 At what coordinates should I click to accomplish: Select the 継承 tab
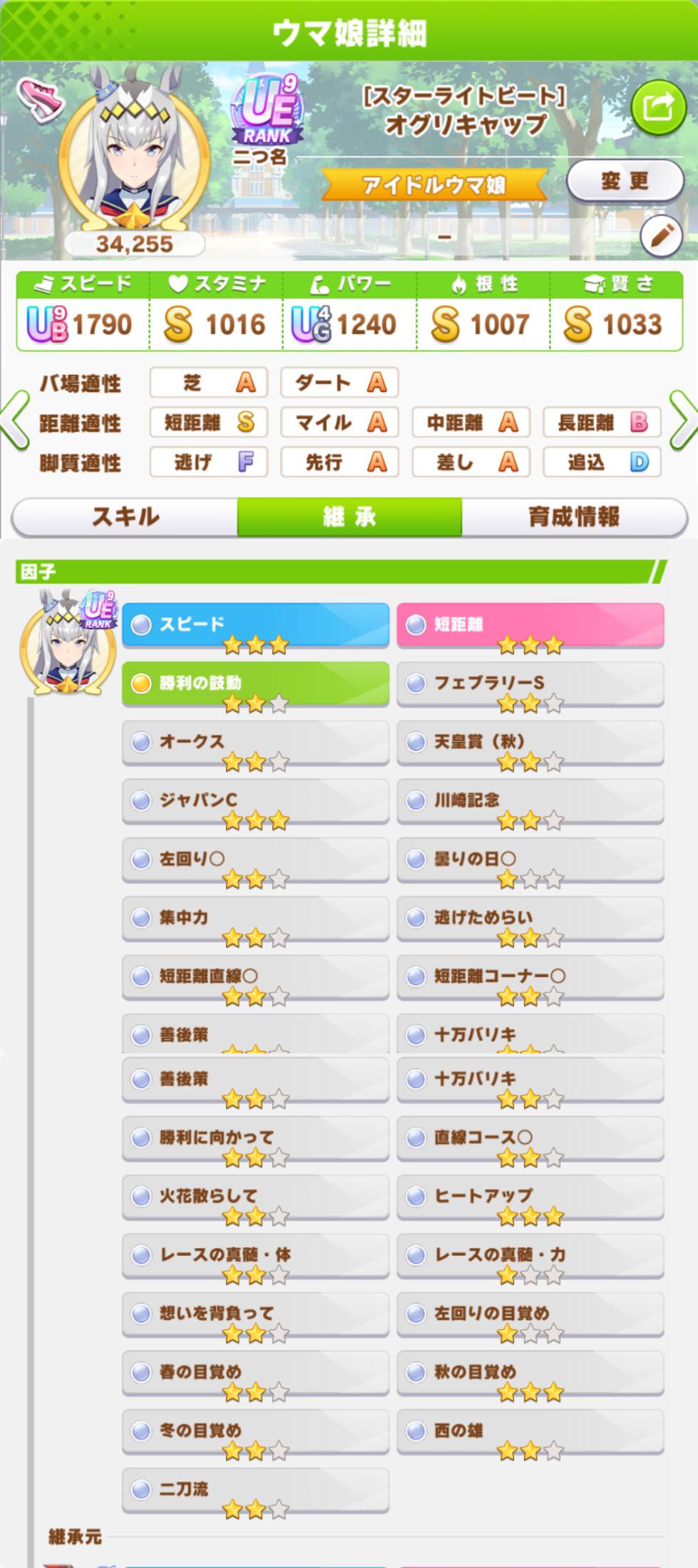(349, 517)
